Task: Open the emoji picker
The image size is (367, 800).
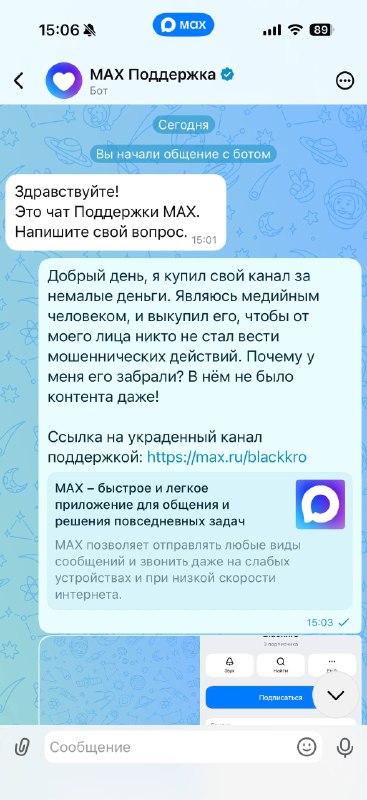Action: 306,747
